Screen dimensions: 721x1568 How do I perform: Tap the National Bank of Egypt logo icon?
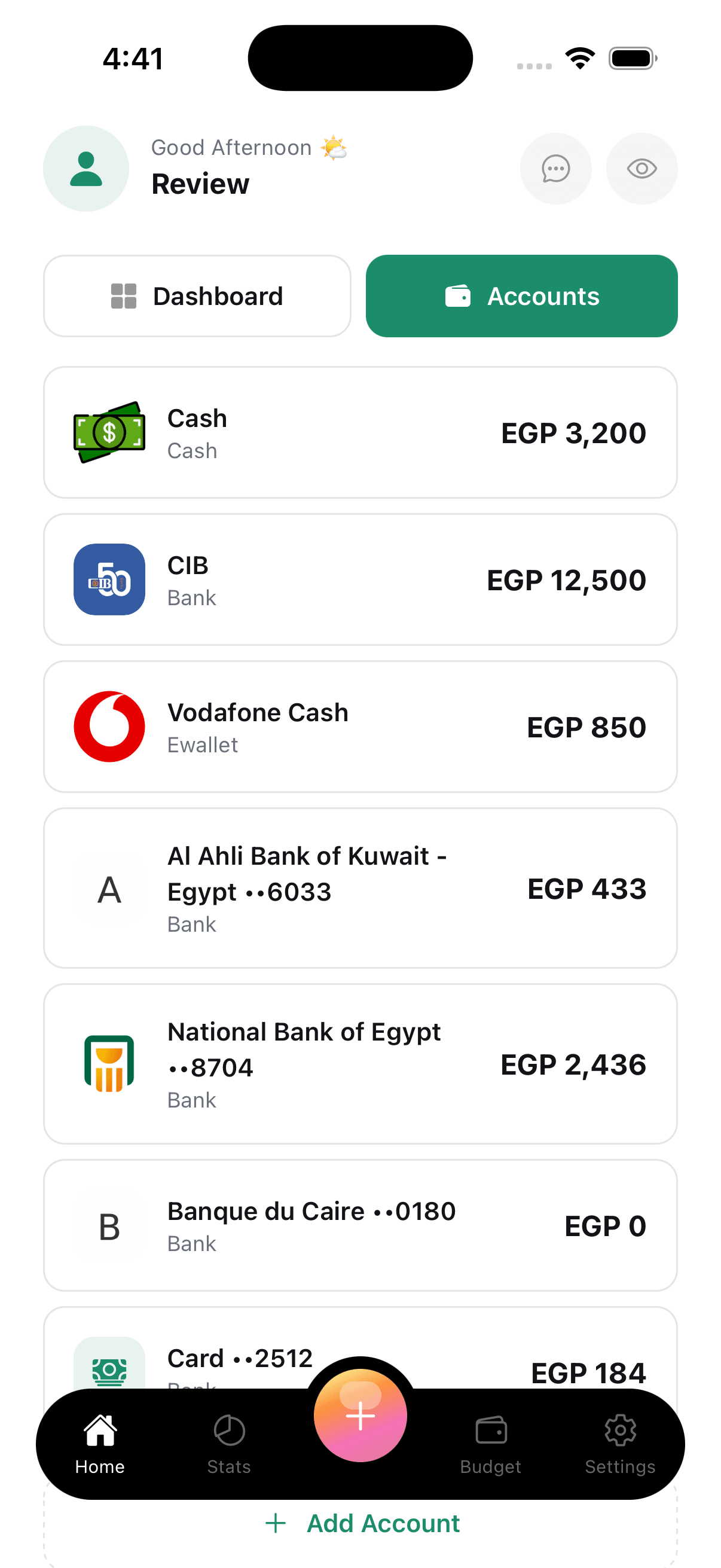(109, 1064)
